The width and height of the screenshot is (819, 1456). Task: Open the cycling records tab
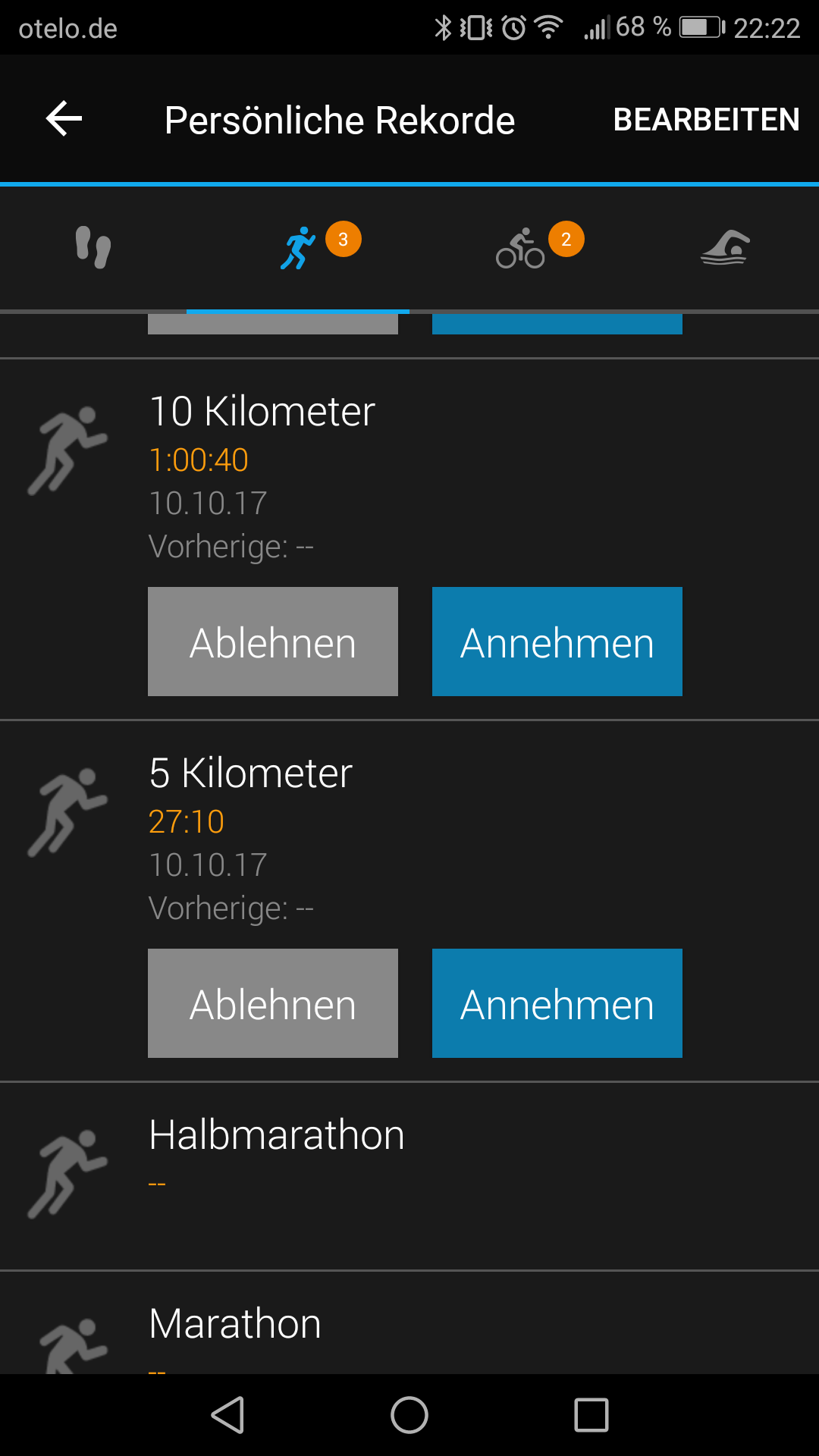click(521, 248)
